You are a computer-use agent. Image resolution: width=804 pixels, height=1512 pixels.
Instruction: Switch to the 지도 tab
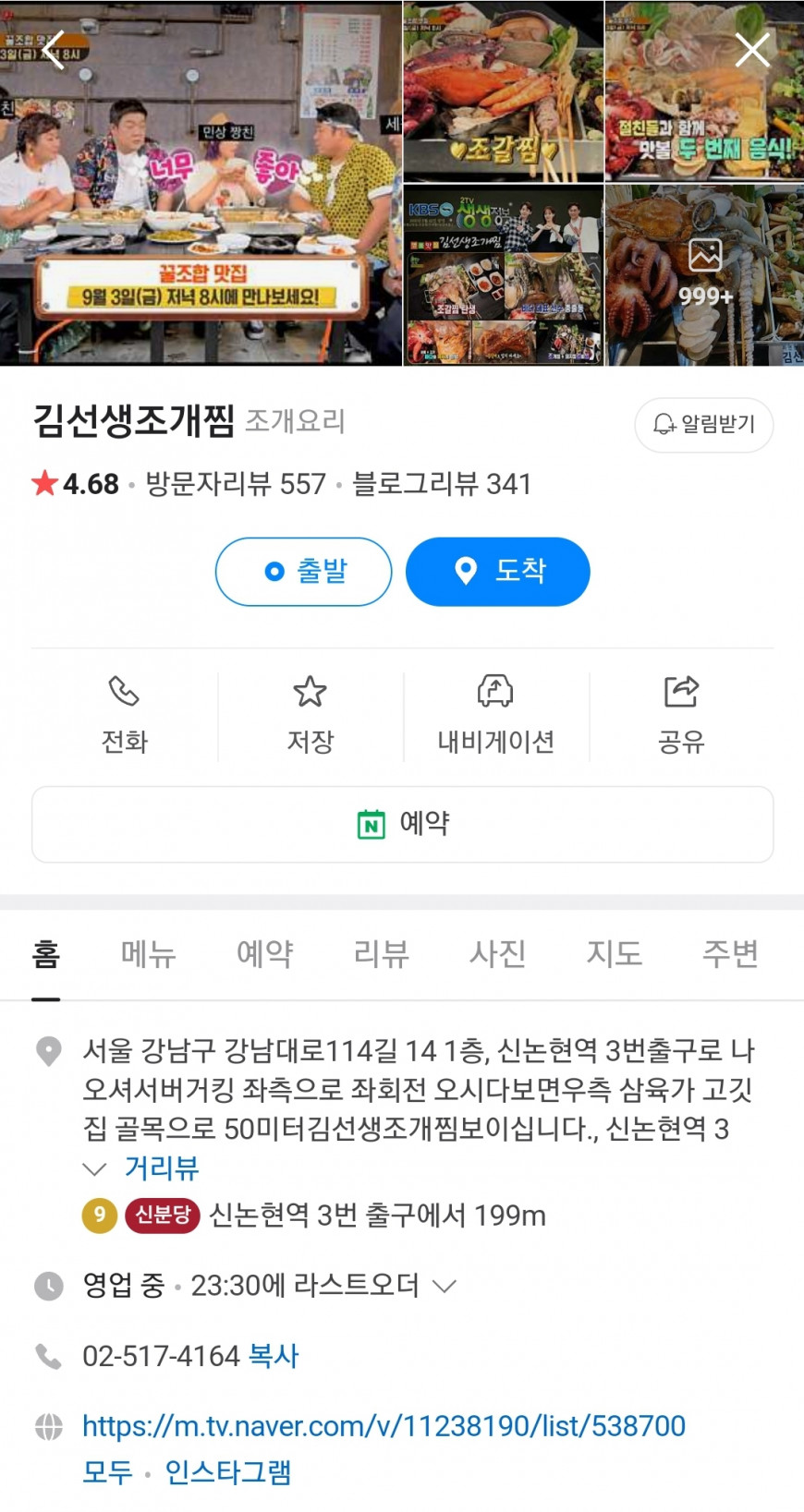[x=615, y=953]
